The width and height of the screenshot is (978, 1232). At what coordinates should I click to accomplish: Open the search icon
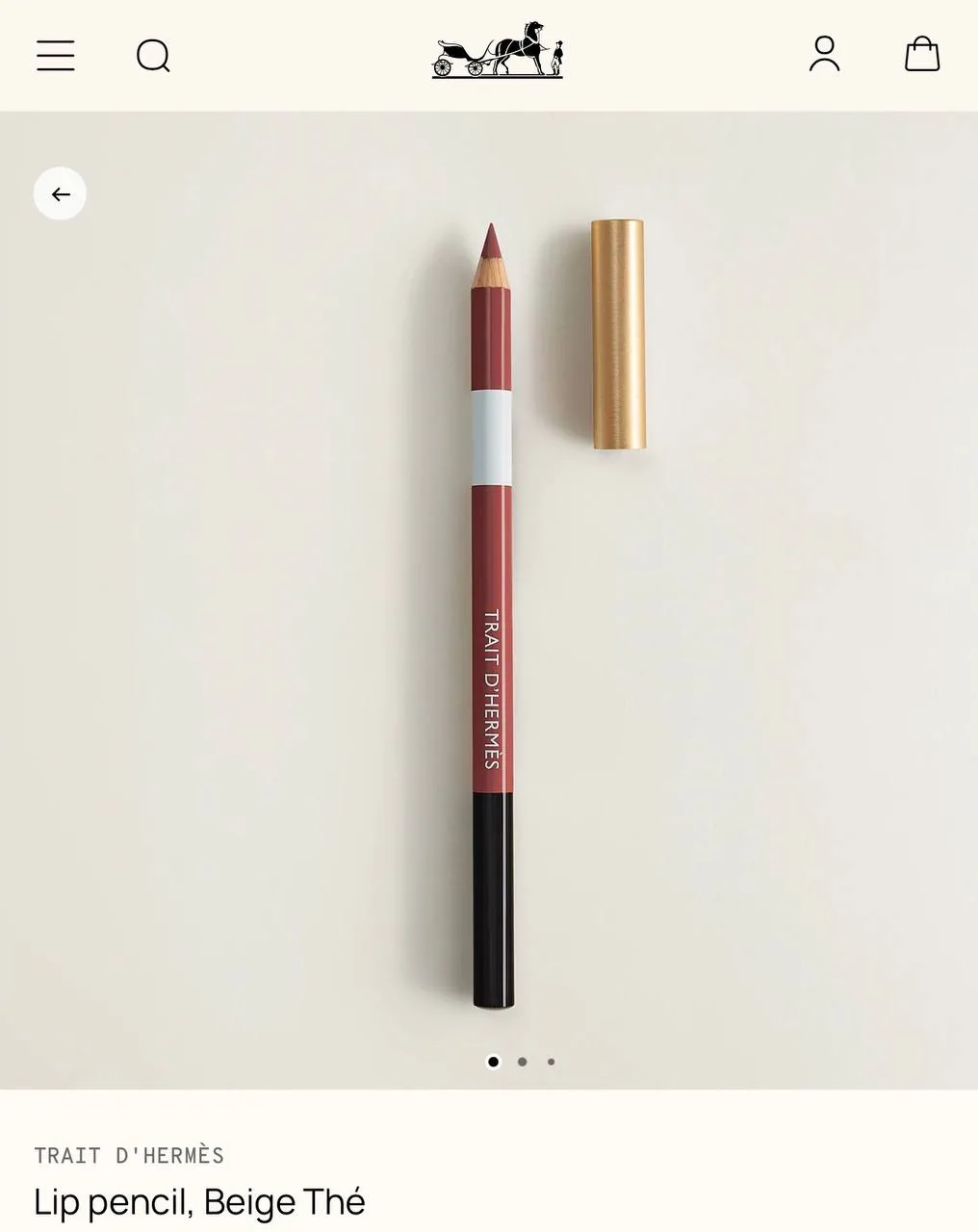point(153,56)
